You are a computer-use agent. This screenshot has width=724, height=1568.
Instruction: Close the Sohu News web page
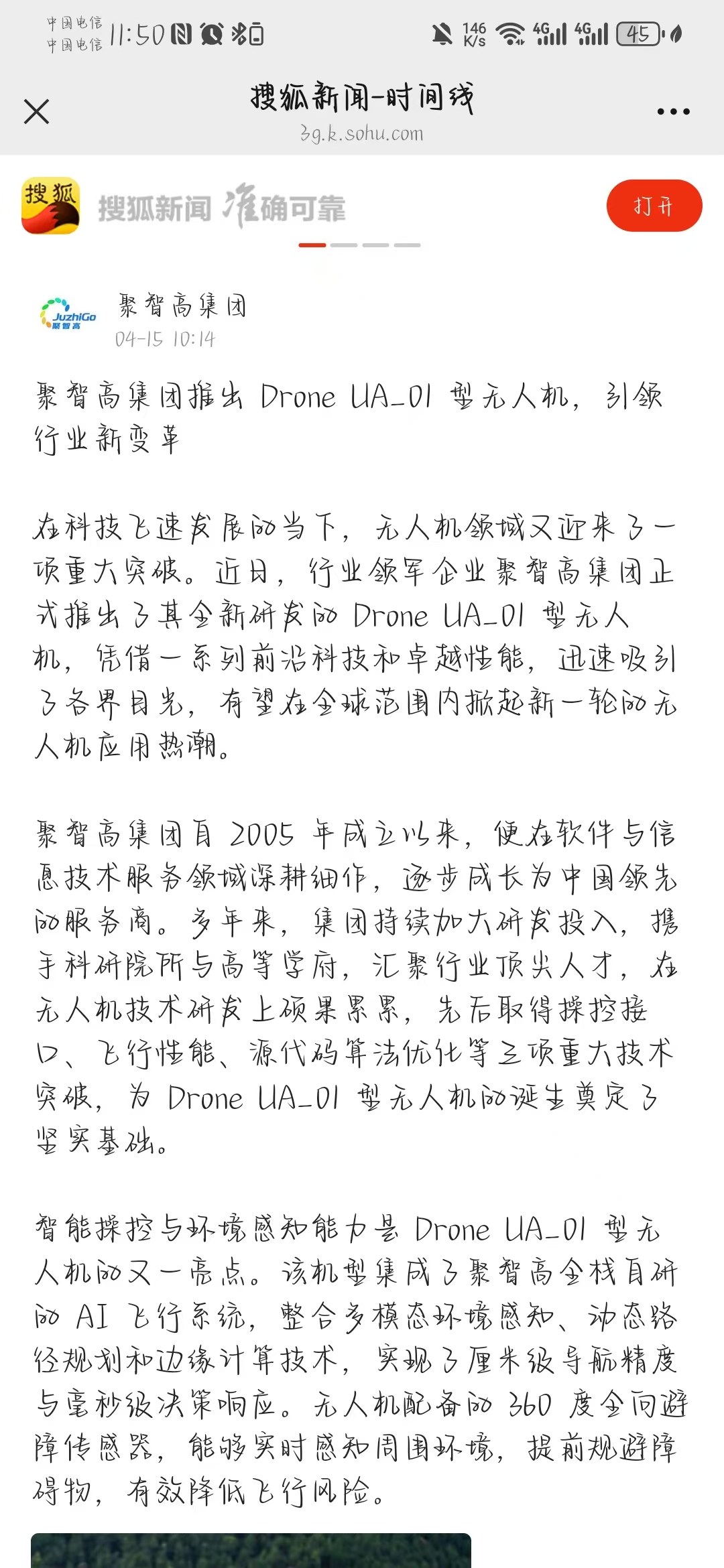(x=36, y=111)
